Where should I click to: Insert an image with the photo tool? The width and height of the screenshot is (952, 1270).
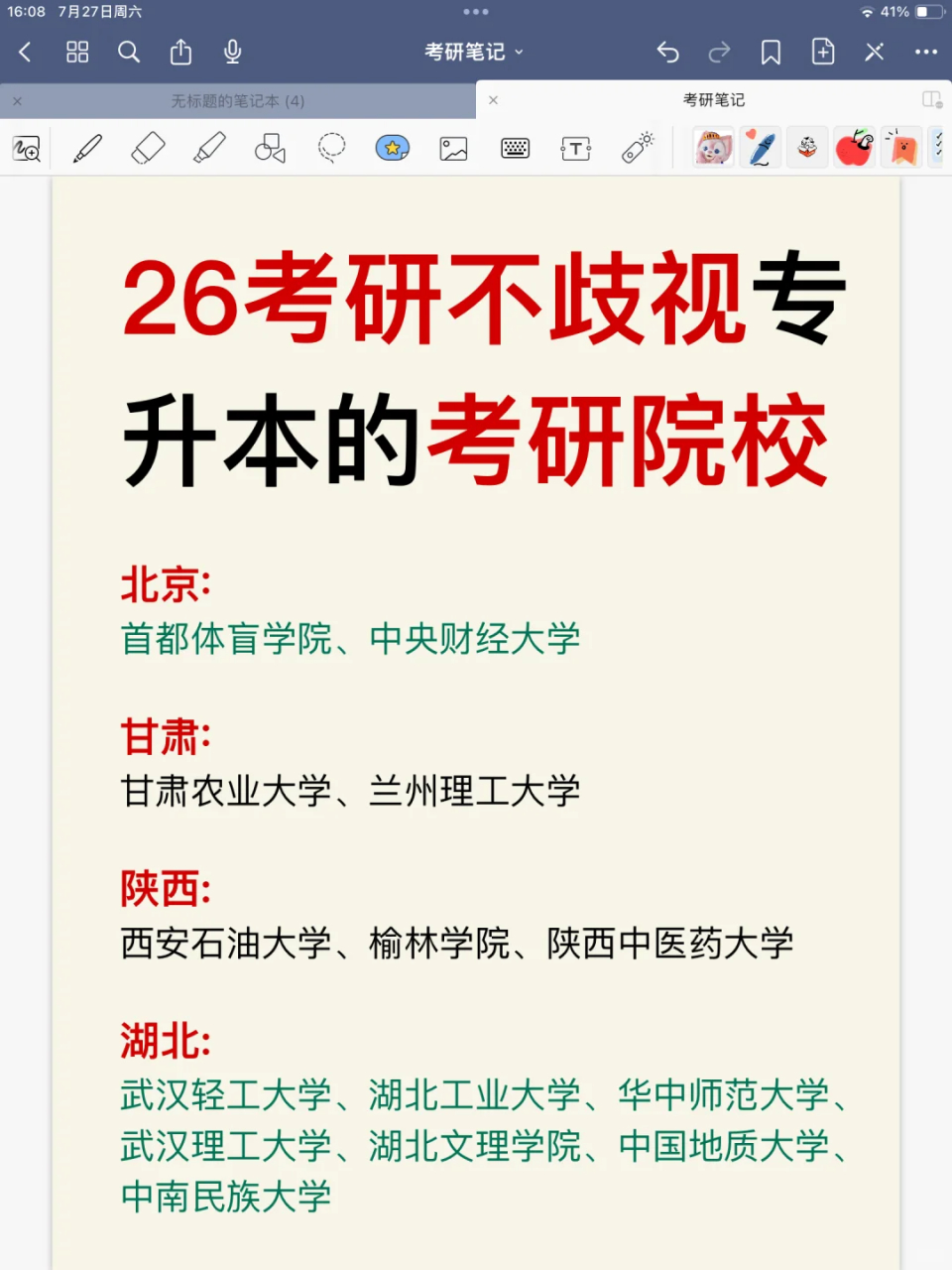(453, 149)
